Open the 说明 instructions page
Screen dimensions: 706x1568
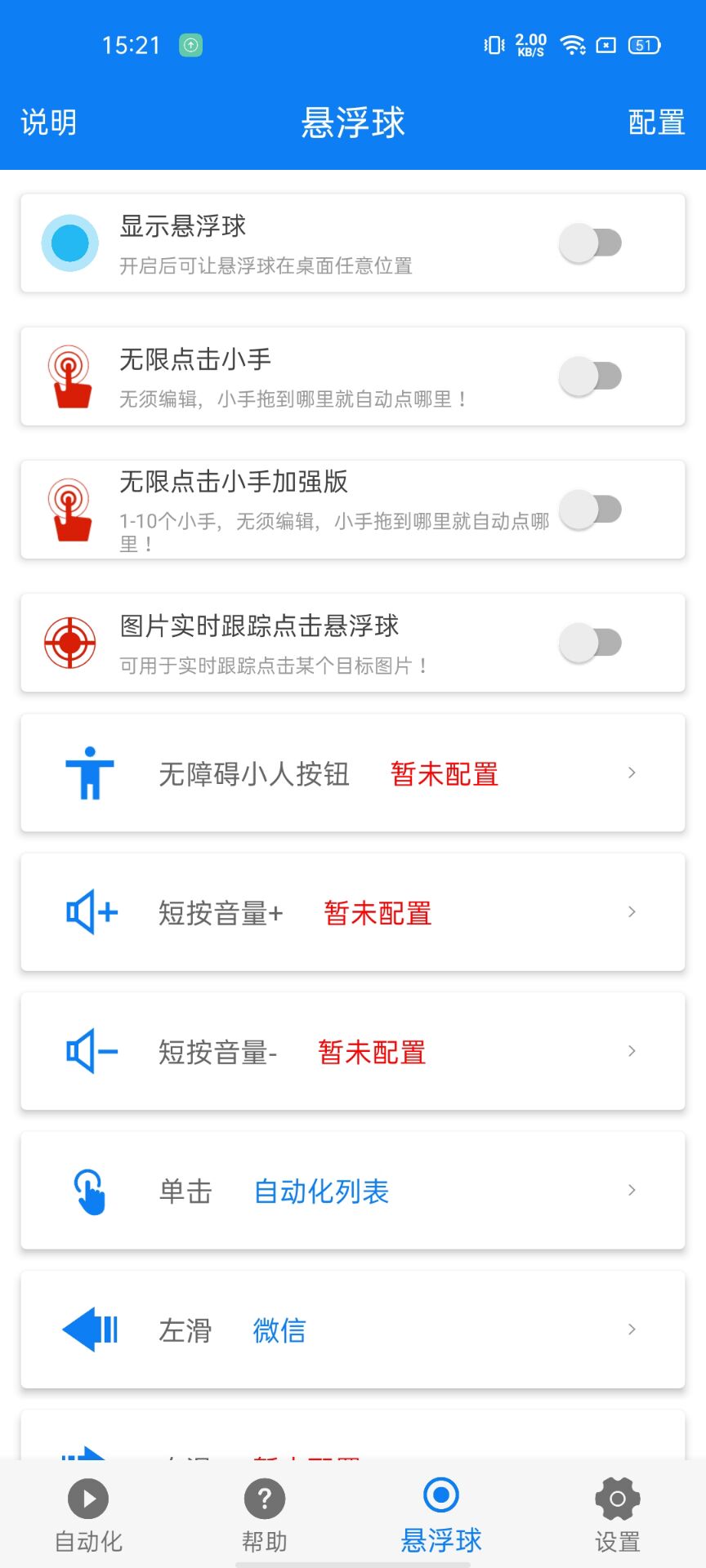pos(48,122)
